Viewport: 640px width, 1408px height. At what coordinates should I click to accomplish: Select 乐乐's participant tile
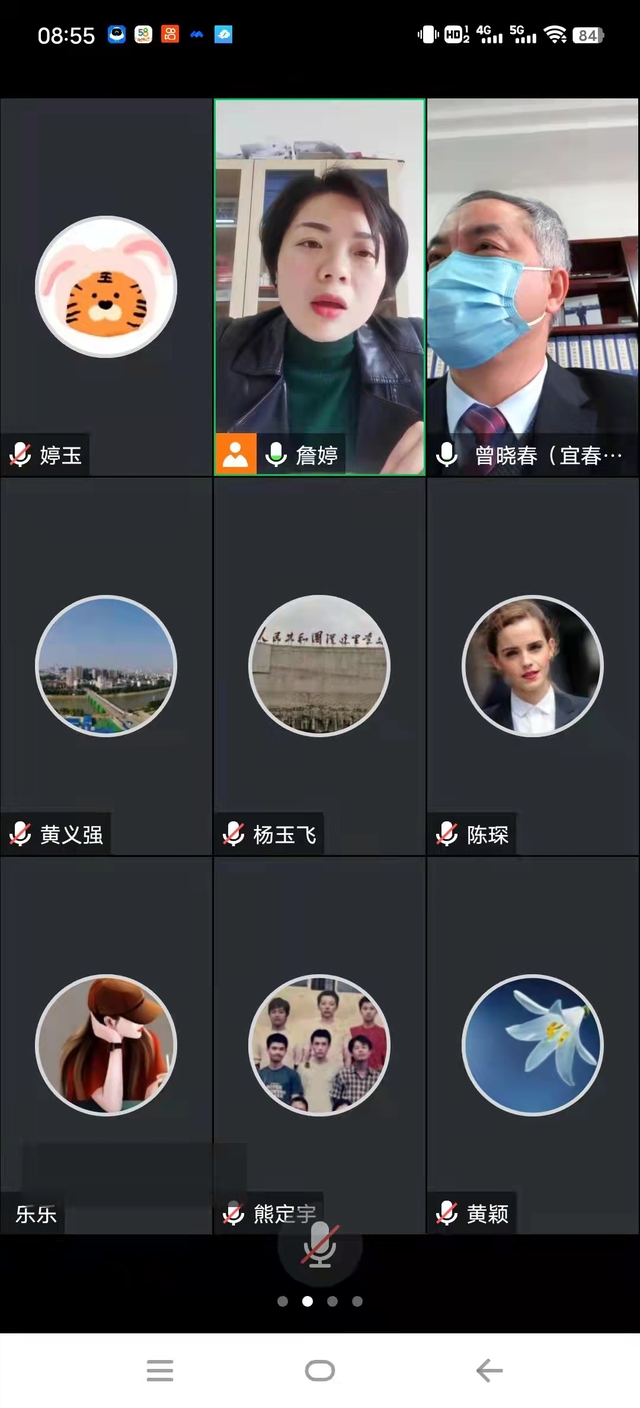coord(106,1045)
